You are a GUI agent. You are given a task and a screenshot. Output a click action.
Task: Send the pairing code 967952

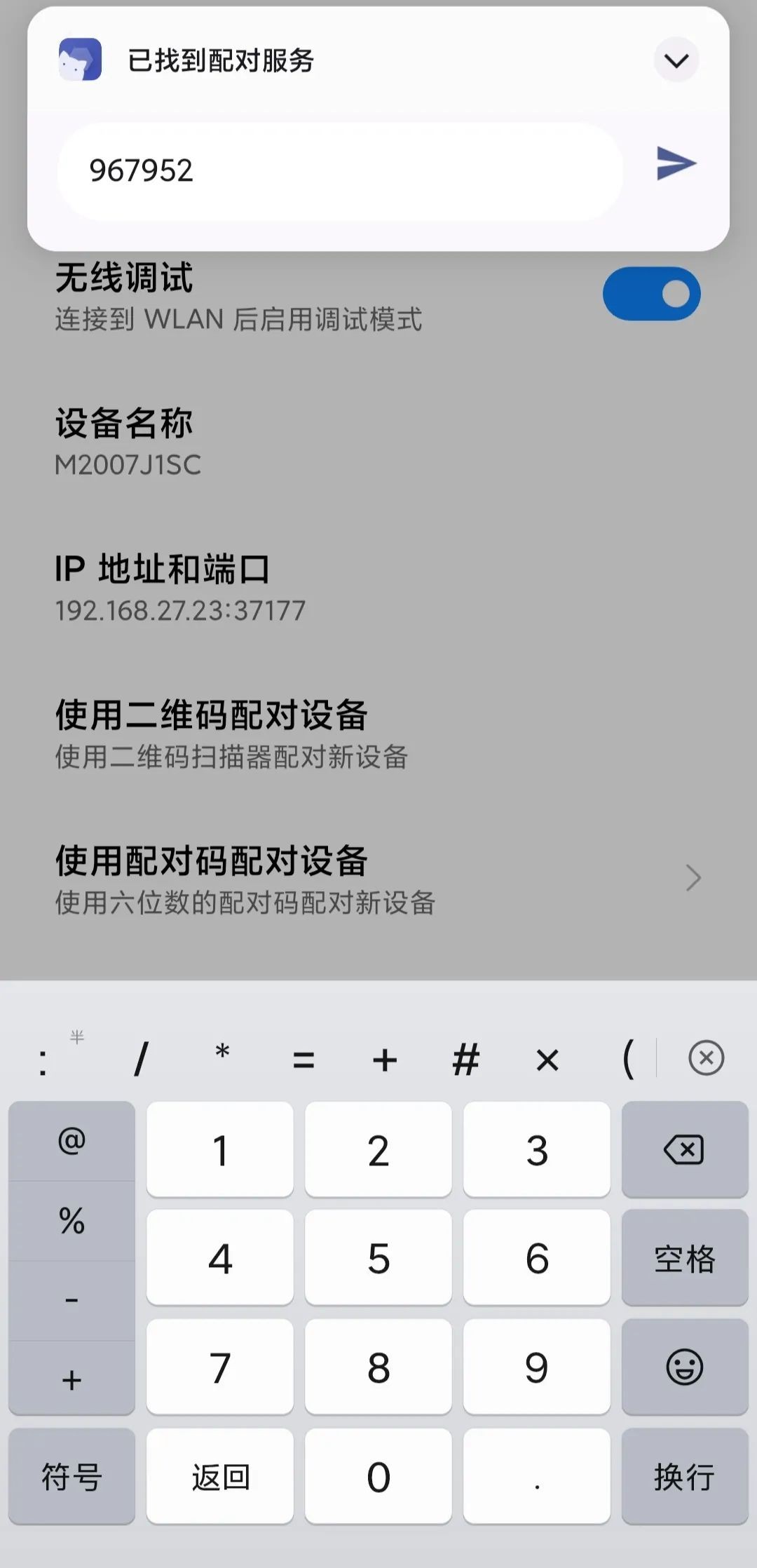pos(676,164)
